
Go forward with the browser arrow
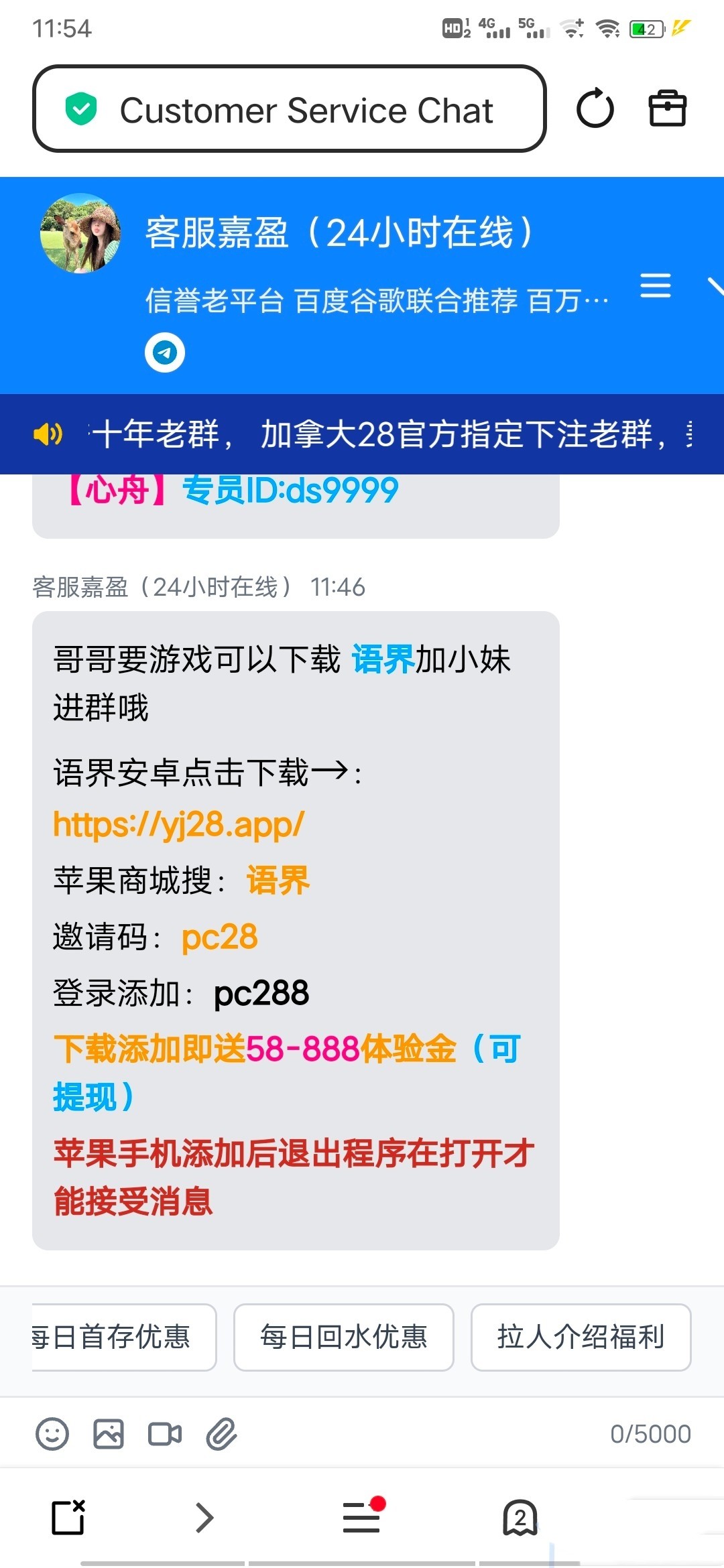point(204,1518)
